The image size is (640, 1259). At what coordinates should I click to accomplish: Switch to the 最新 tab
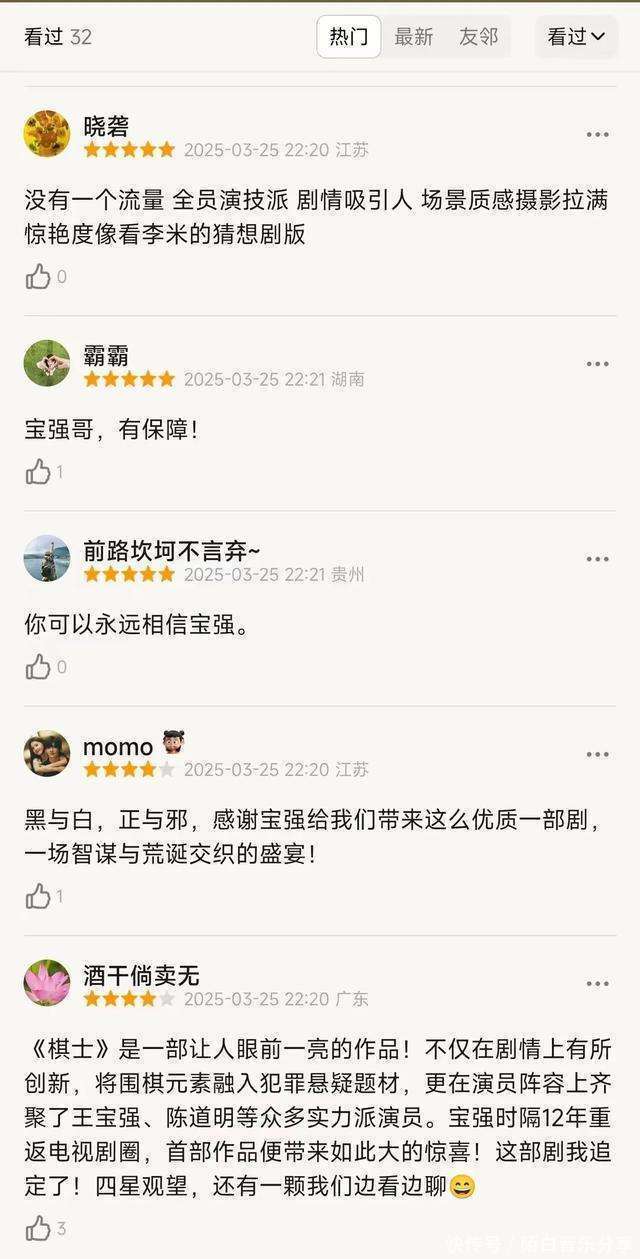point(413,37)
